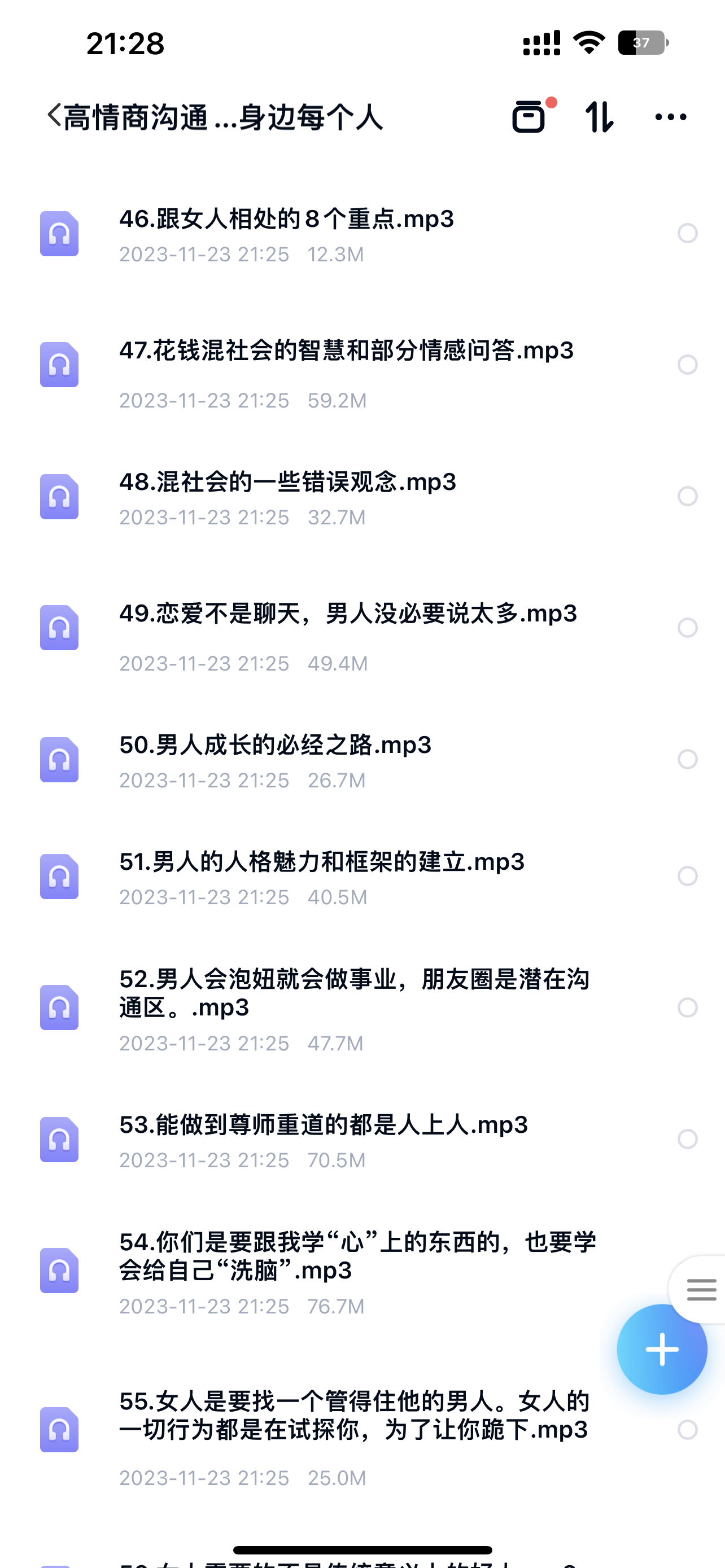Viewport: 725px width, 1568px height.
Task: Open the floating list menu handle
Action: pos(701,1289)
